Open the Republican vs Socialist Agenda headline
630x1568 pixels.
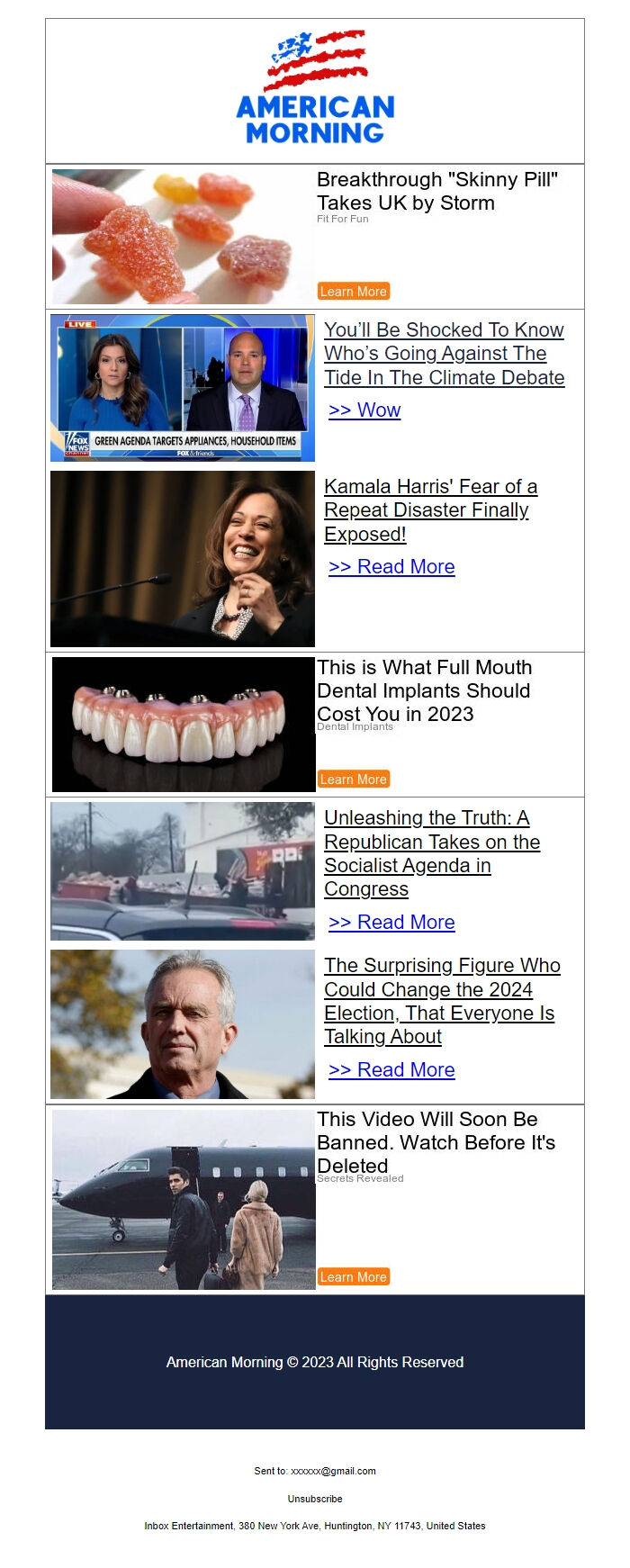point(431,853)
